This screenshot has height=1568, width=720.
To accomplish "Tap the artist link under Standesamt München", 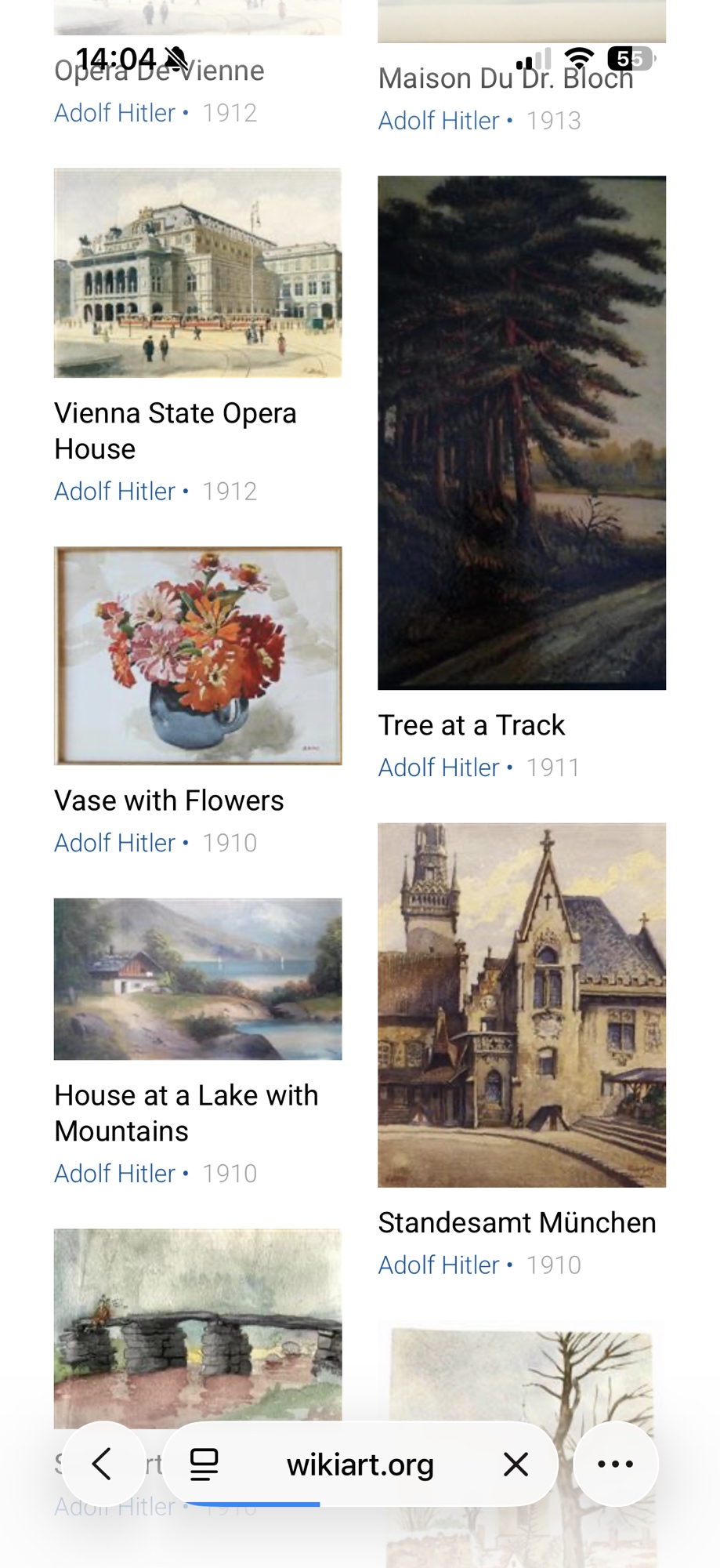I will coord(439,1265).
